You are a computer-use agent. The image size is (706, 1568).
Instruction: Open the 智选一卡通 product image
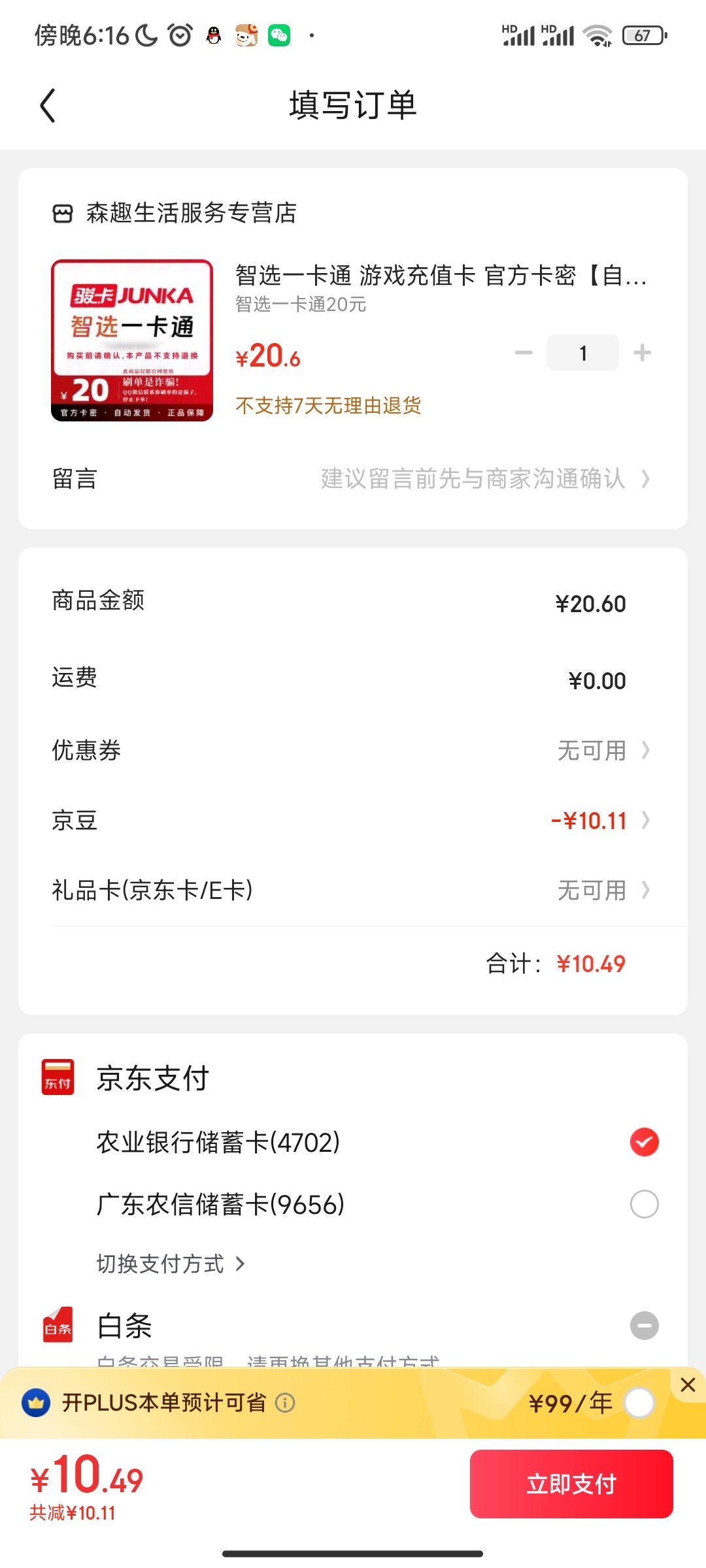point(132,340)
